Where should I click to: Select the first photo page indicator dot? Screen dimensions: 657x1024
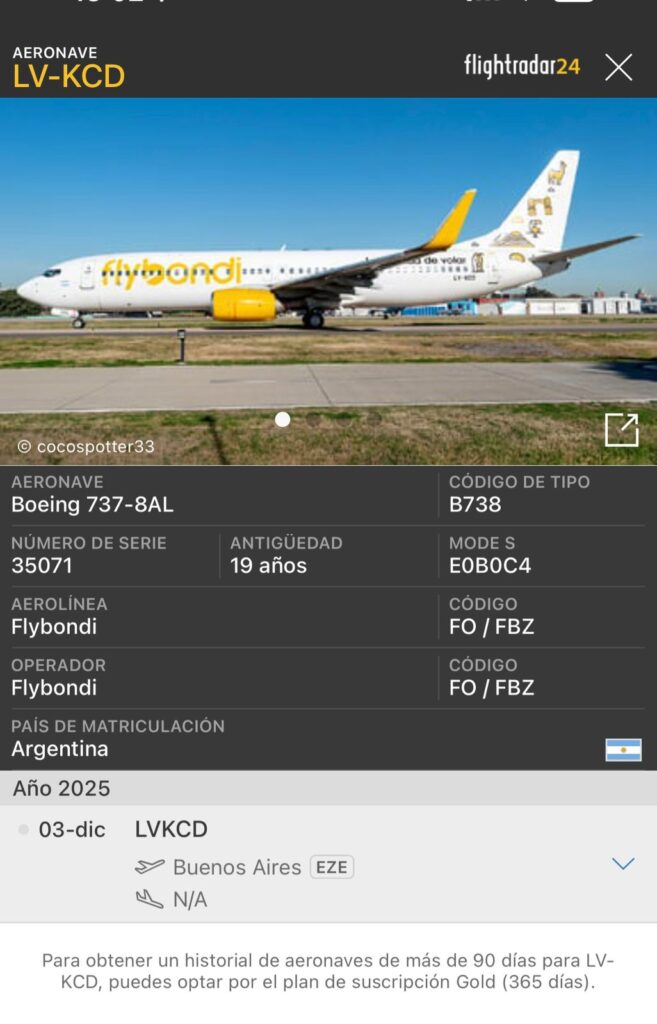click(283, 420)
